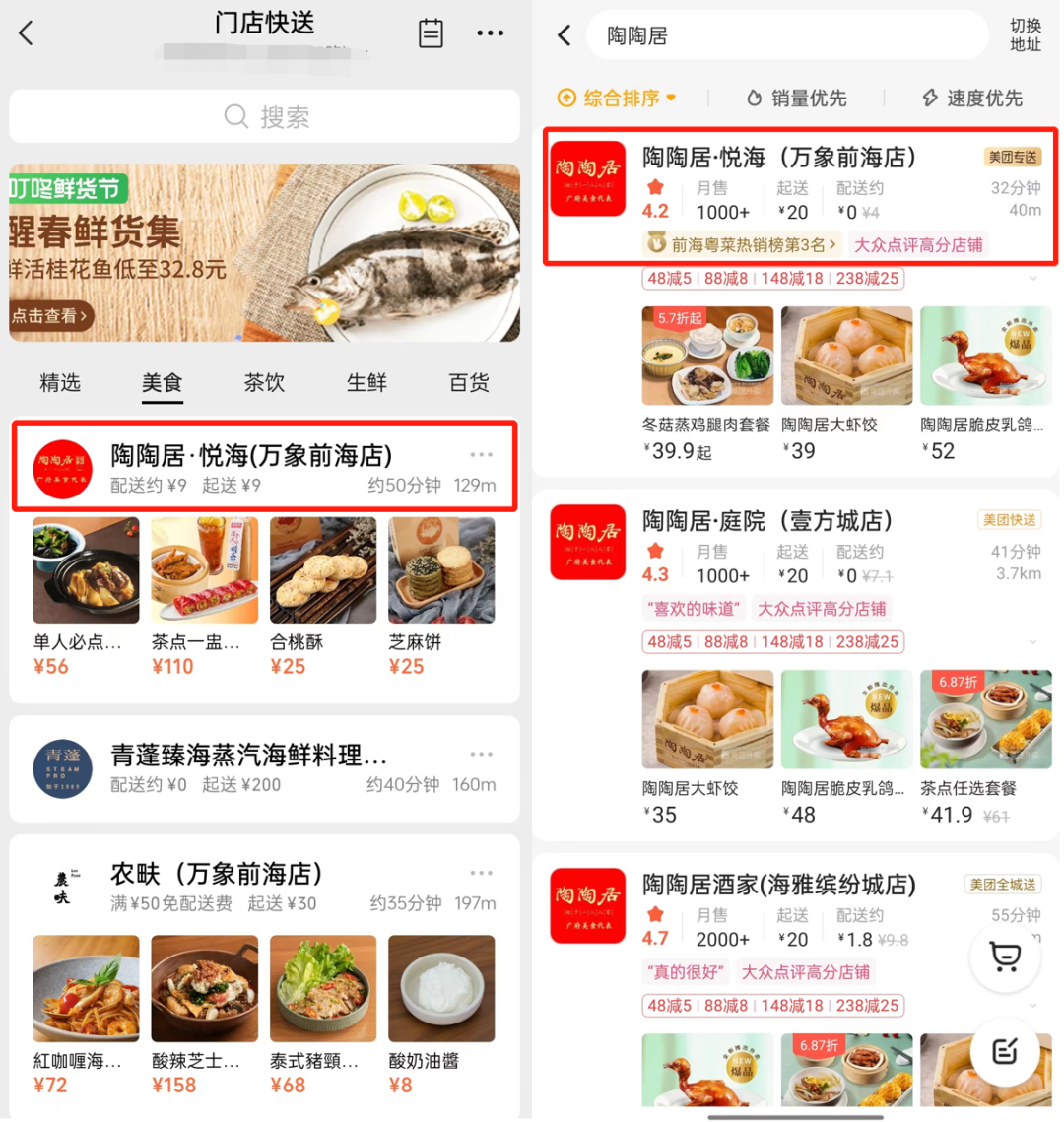The width and height of the screenshot is (1064, 1122).
Task: Edit the 陶陶居 search field
Action: (778, 36)
